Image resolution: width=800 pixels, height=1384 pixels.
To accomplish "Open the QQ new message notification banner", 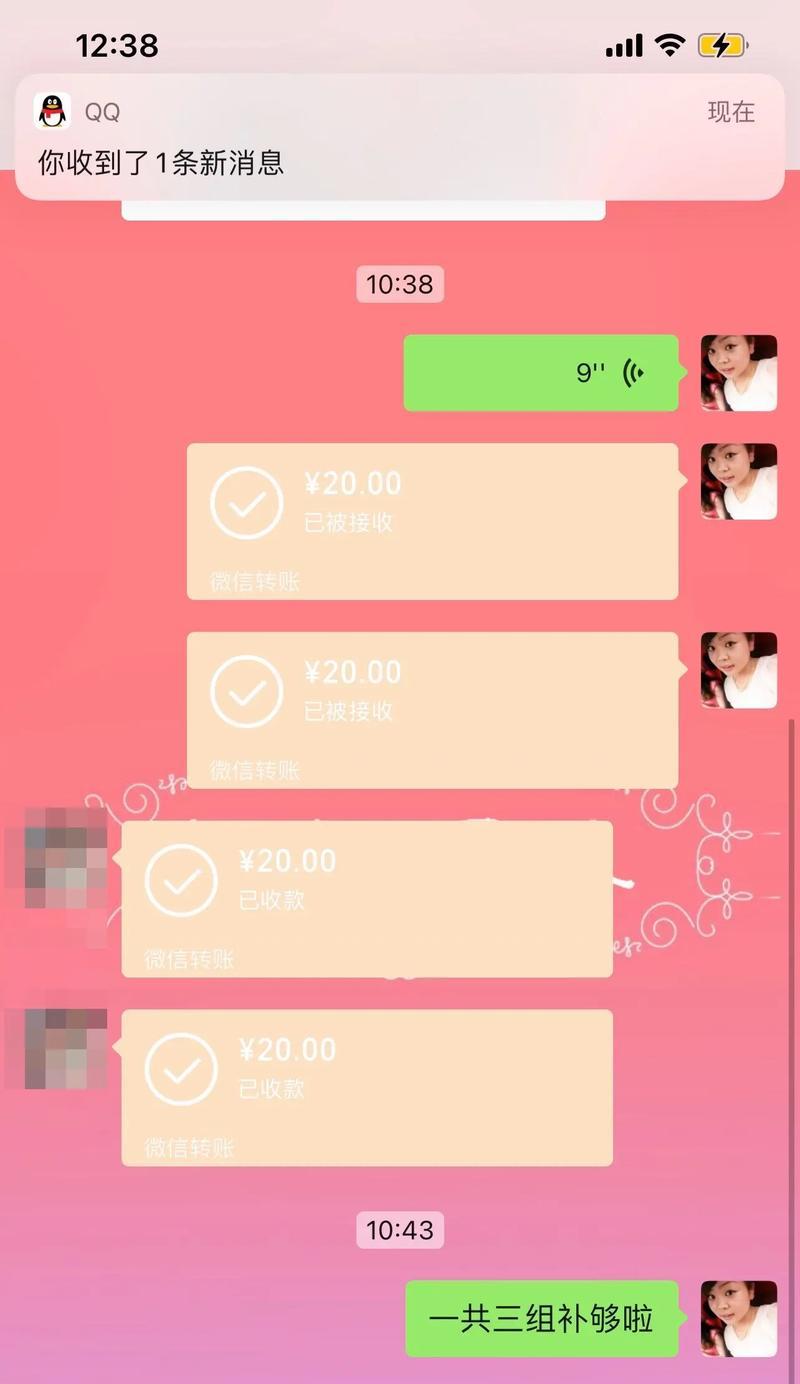I will click(400, 137).
